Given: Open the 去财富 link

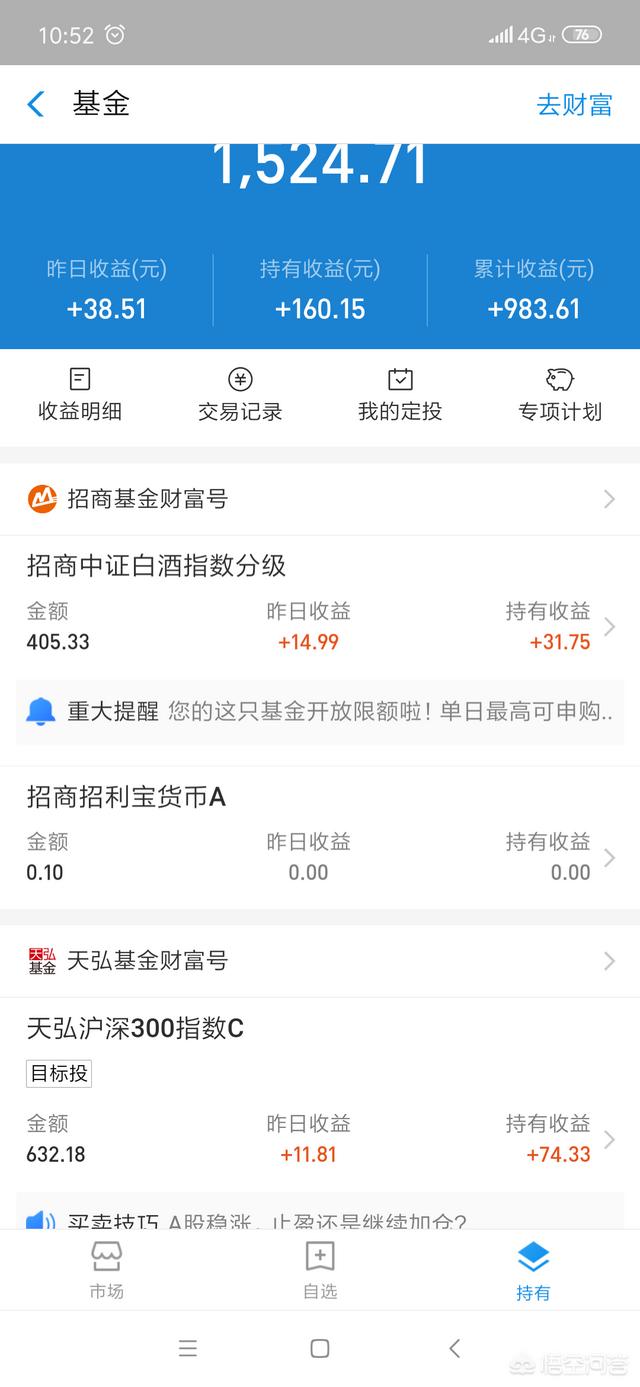Looking at the screenshot, I should [x=575, y=104].
